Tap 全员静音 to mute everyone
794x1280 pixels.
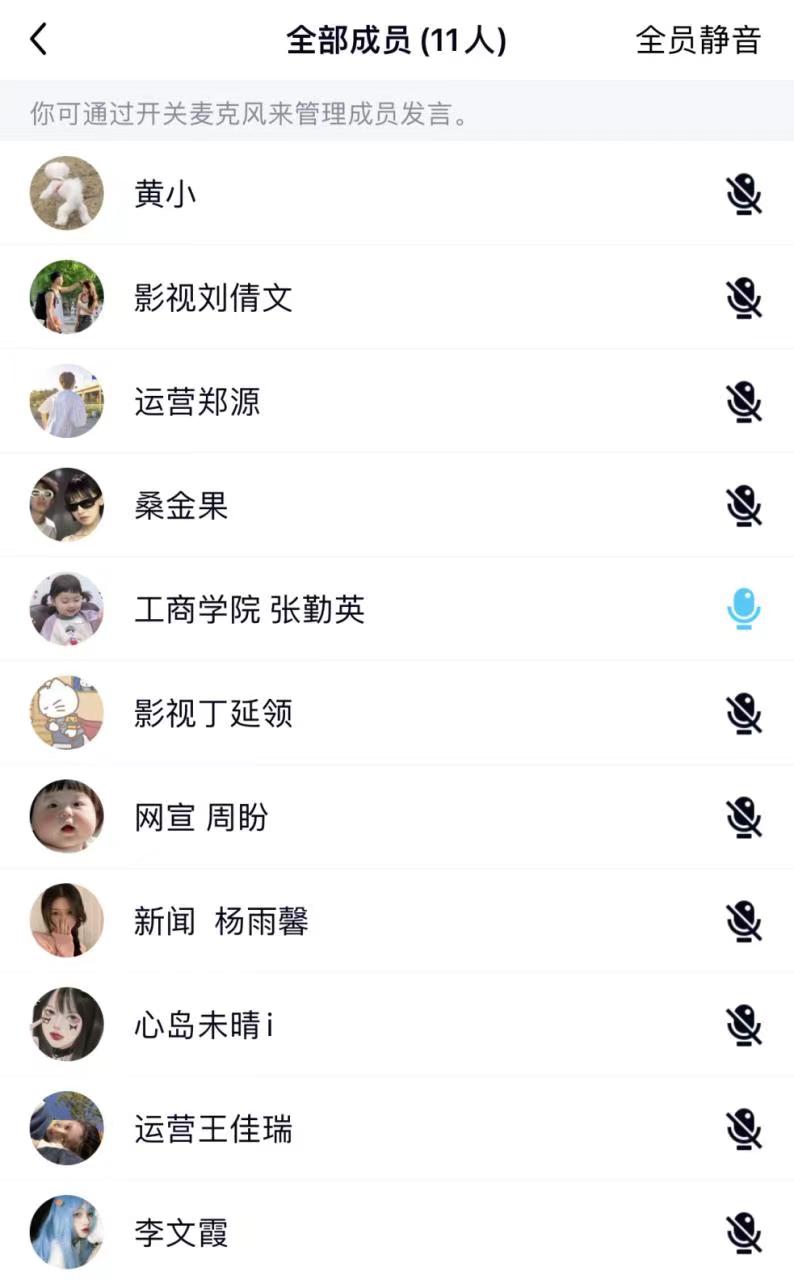point(698,40)
